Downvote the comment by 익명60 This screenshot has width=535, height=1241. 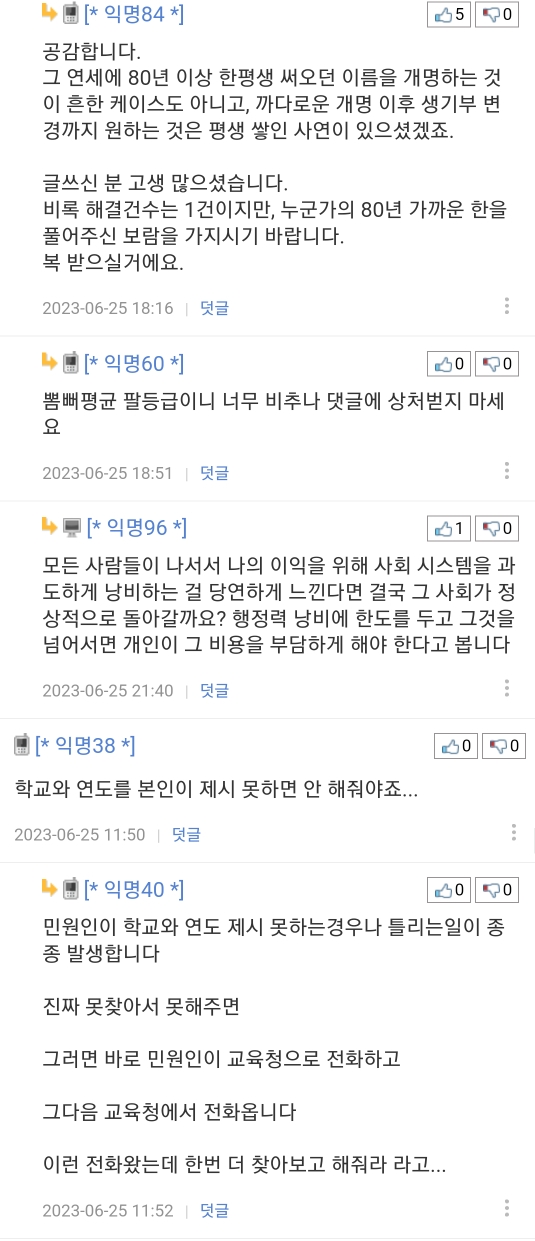pos(497,364)
